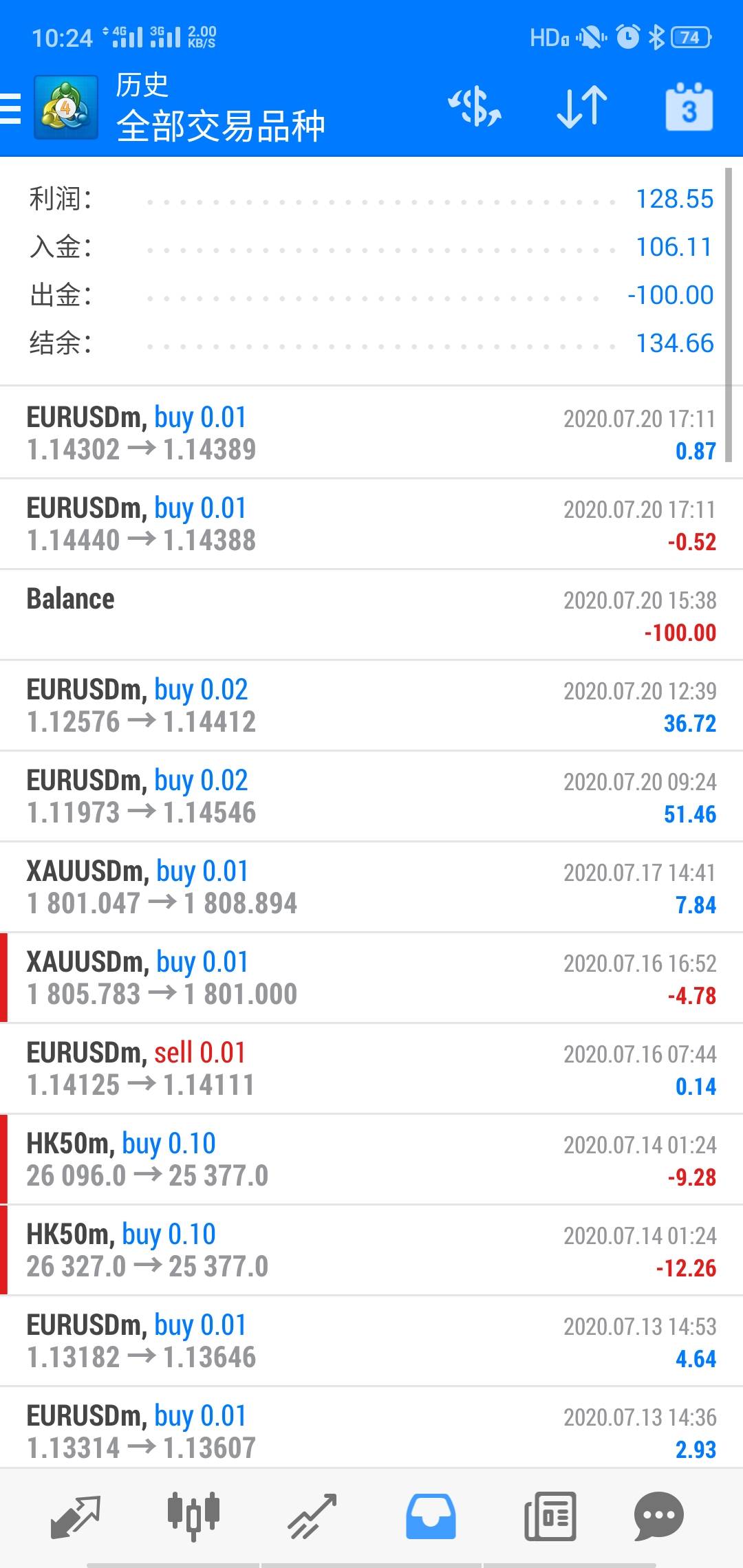Image resolution: width=743 pixels, height=1568 pixels.
Task: Open the sort order arrows
Action: coord(582,107)
